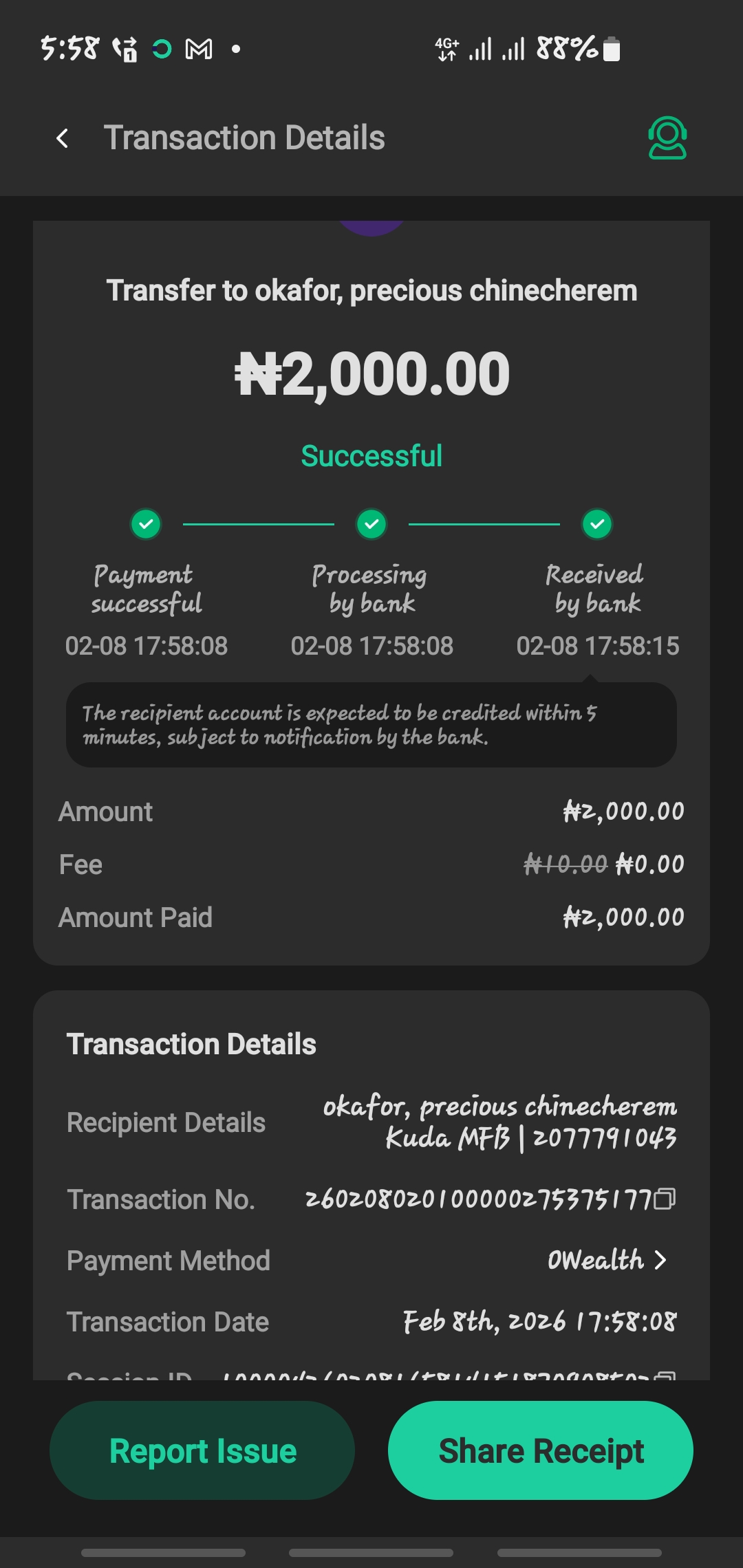Copy the transaction number
The width and height of the screenshot is (743, 1568).
[665, 1199]
